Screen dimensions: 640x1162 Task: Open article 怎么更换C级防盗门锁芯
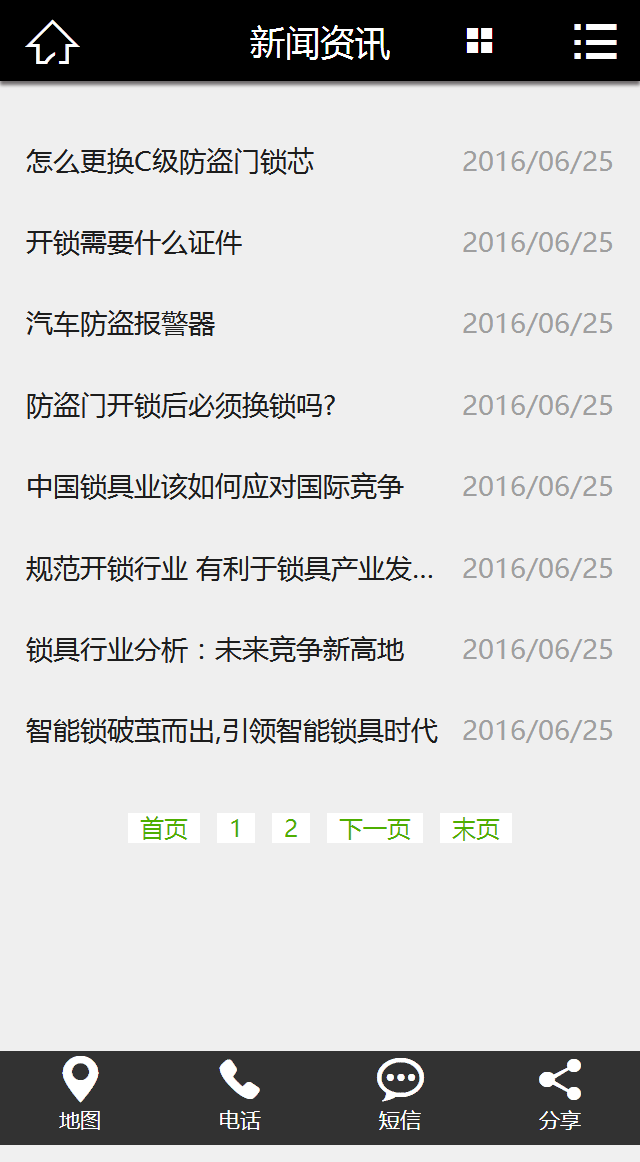(170, 162)
